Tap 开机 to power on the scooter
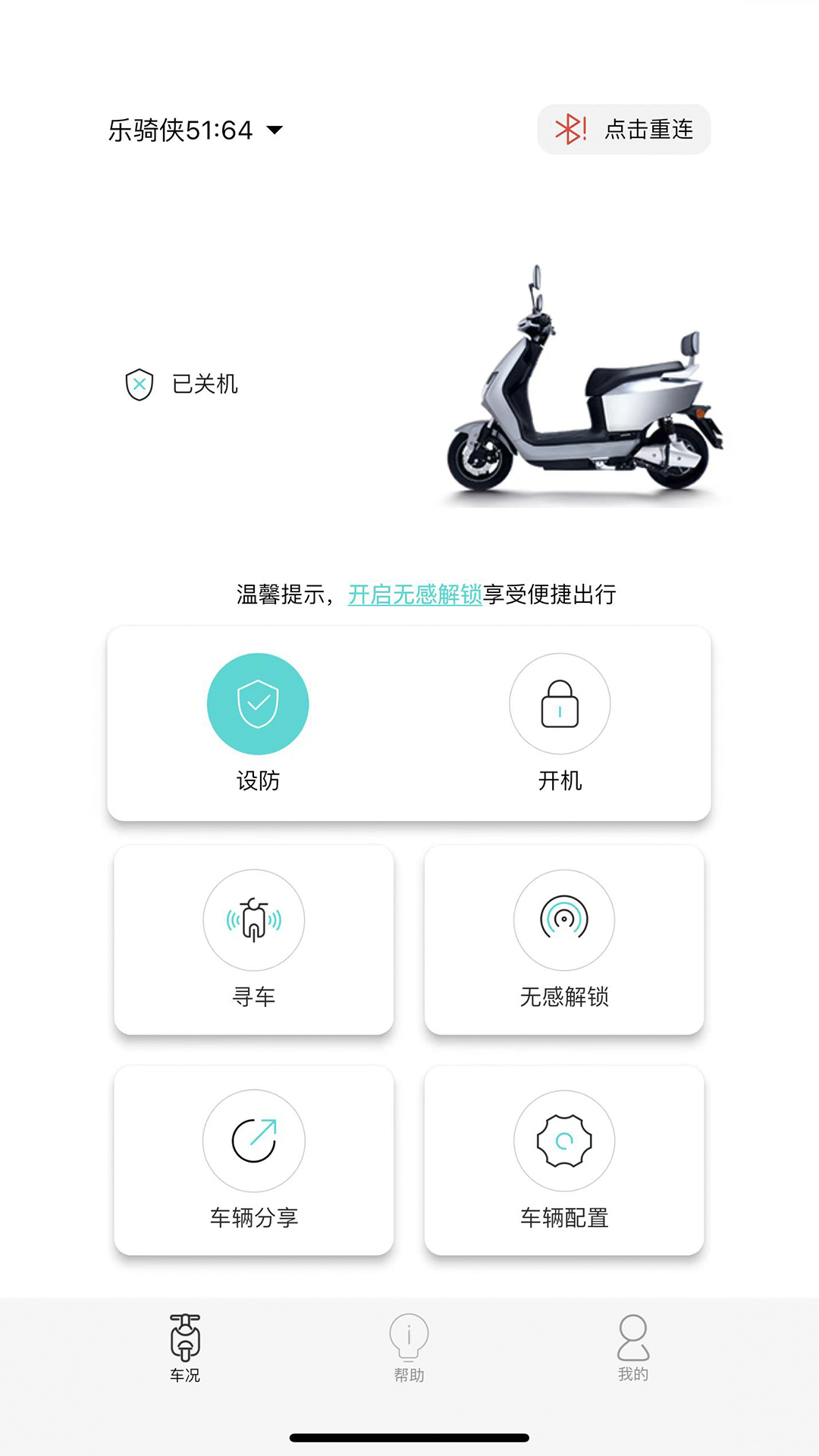This screenshot has height=1456, width=819. (560, 704)
